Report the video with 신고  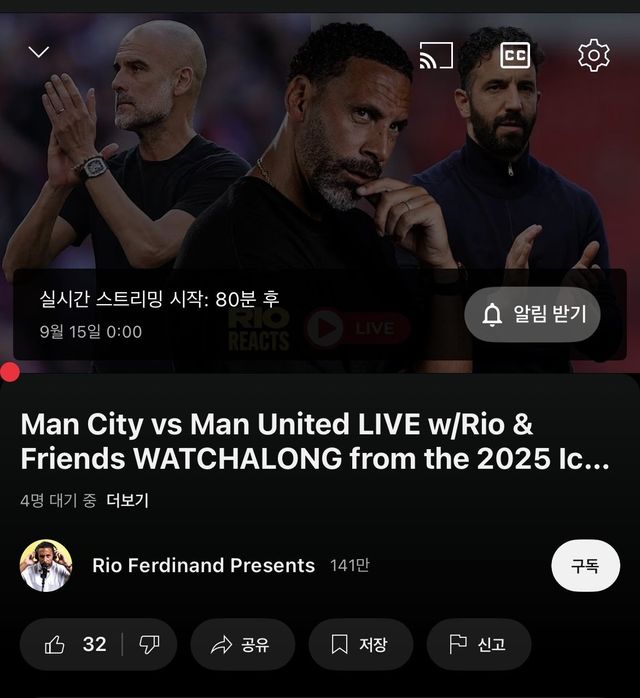[478, 645]
